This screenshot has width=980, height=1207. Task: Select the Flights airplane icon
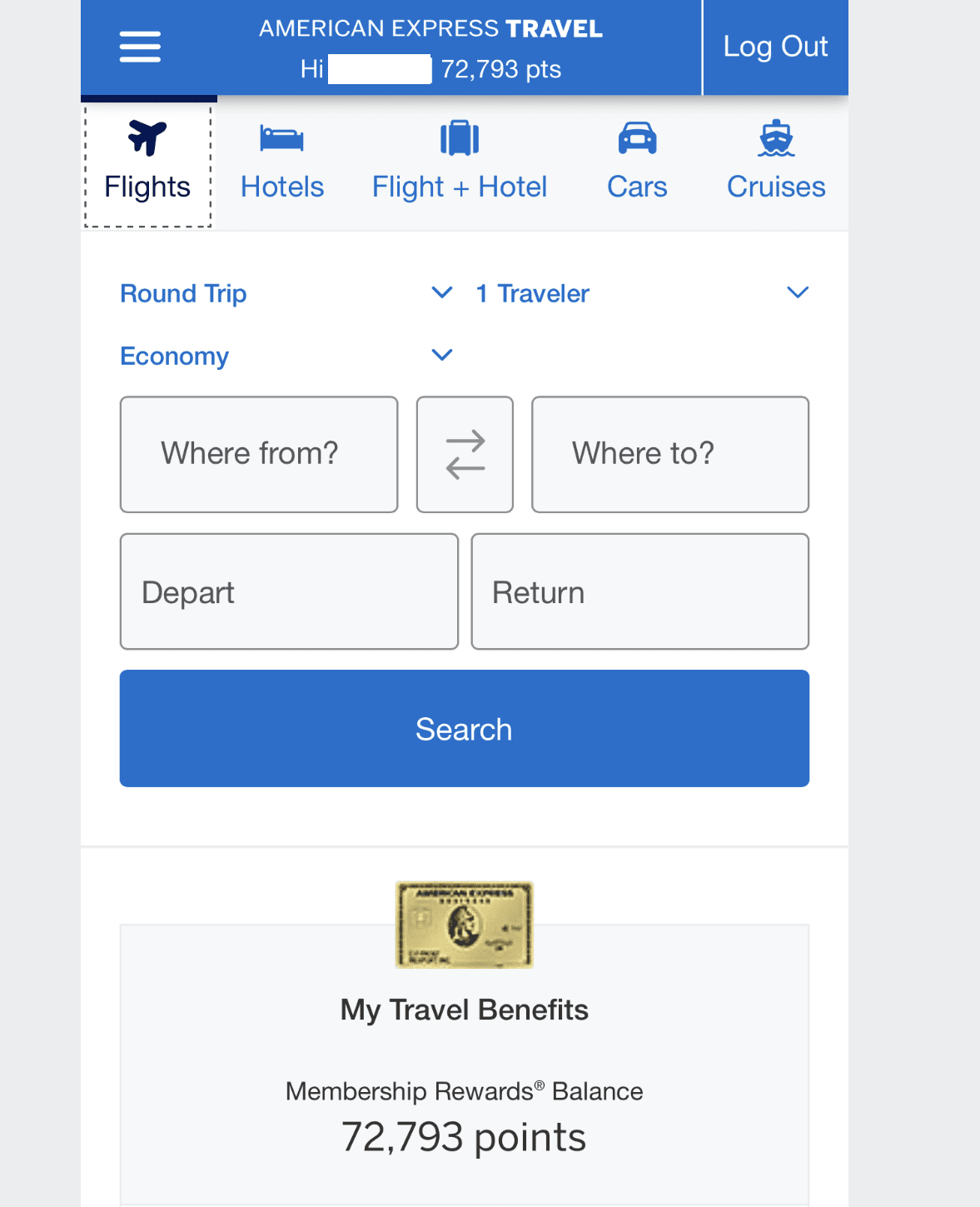[147, 138]
